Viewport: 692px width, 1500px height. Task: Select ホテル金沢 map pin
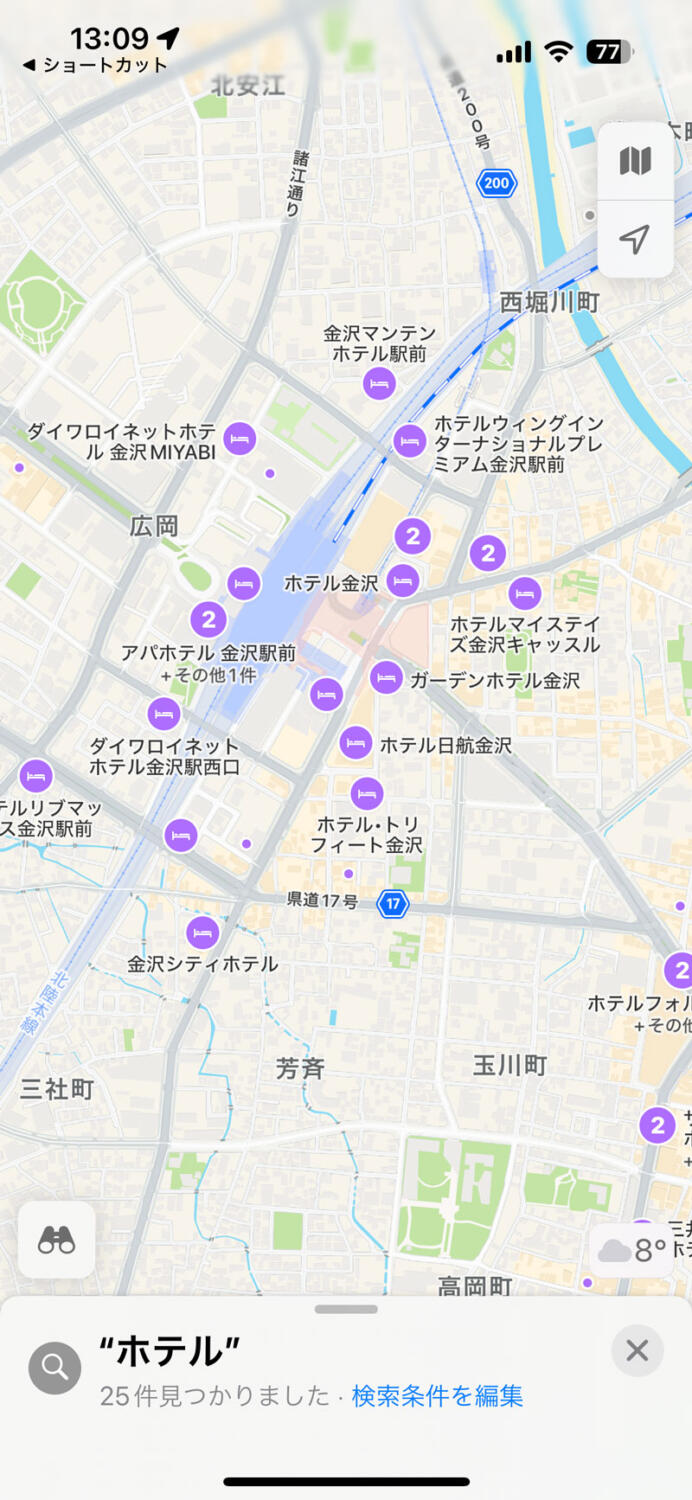click(403, 581)
